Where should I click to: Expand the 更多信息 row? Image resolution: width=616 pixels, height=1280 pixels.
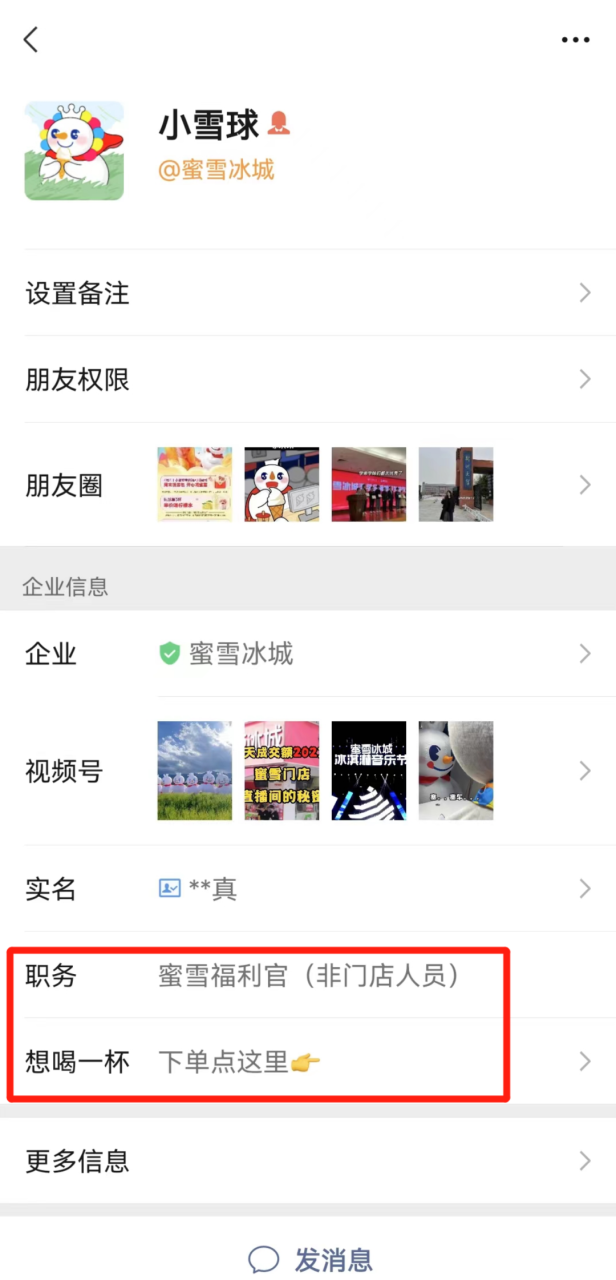(x=308, y=1161)
